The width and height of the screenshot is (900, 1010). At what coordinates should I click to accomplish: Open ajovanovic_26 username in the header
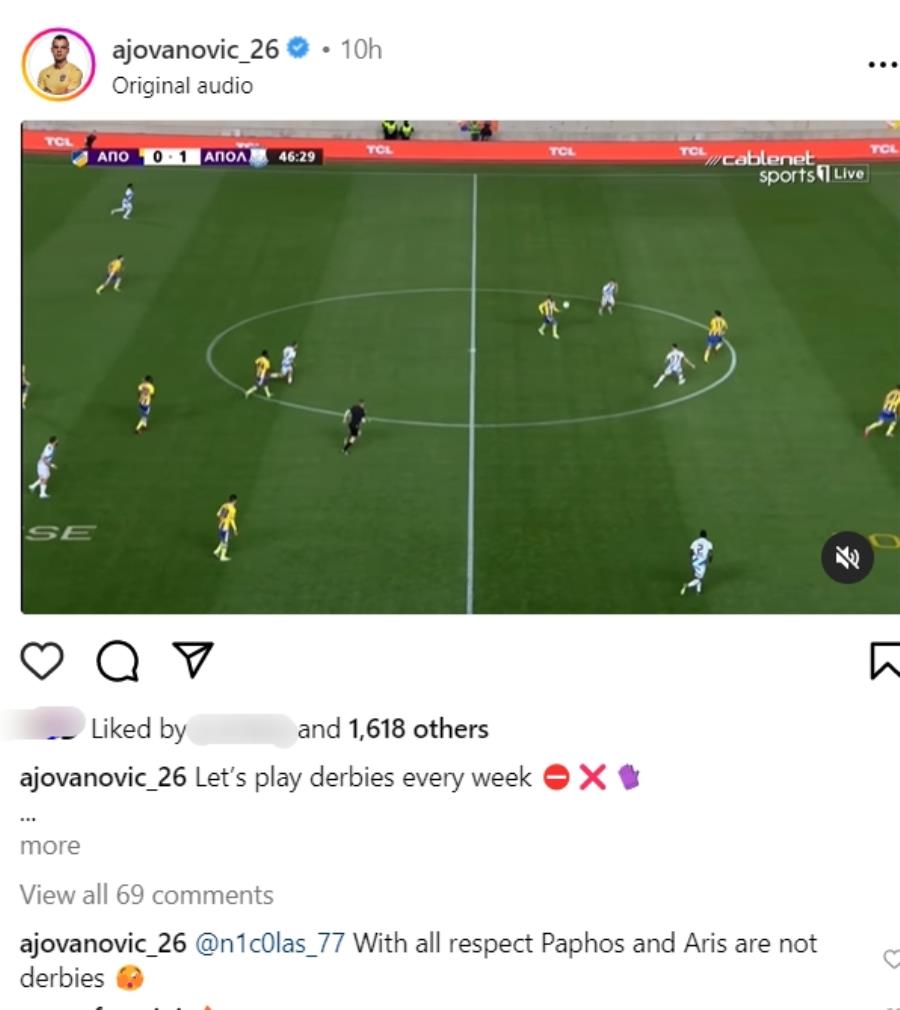pos(195,49)
